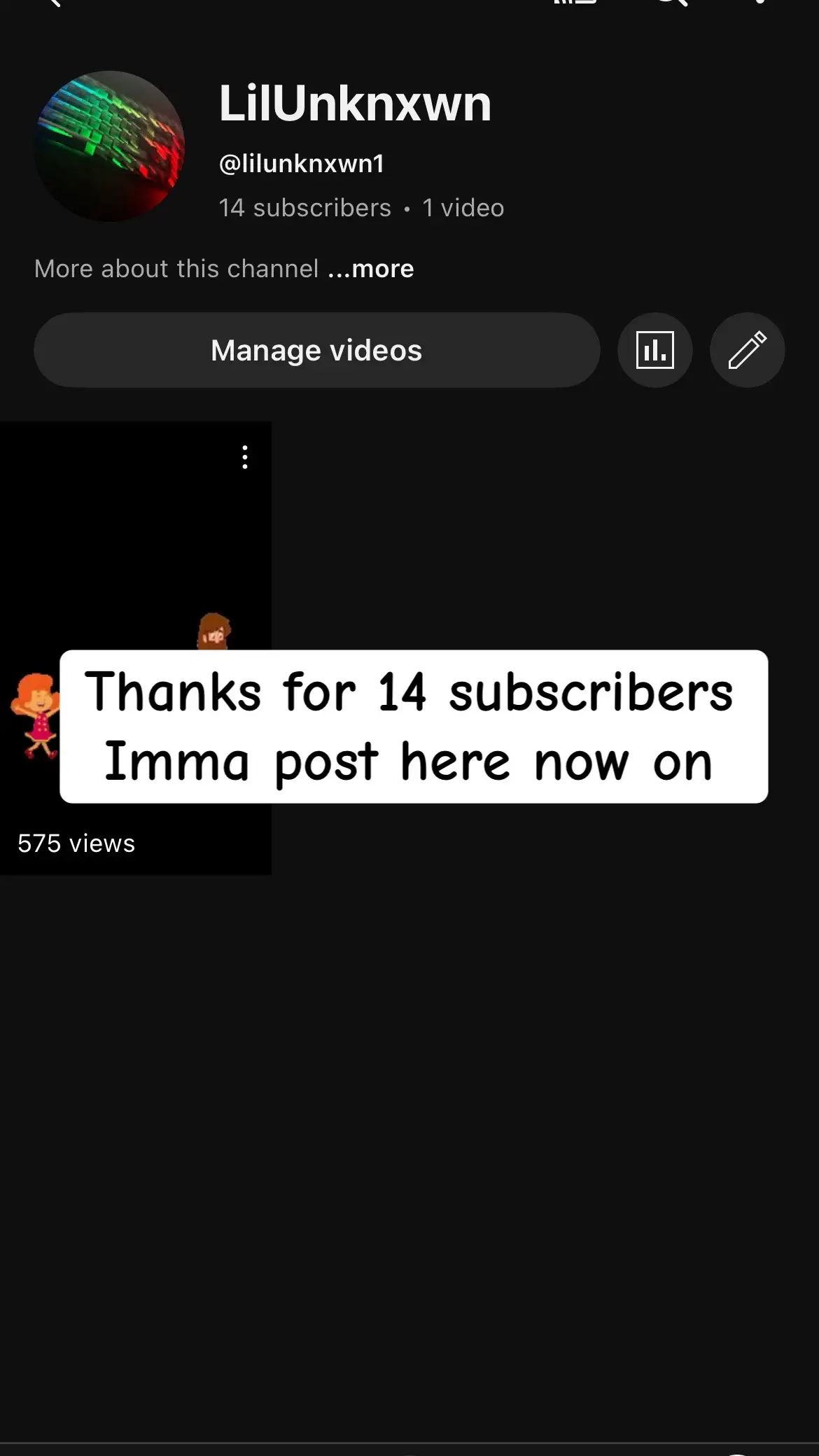This screenshot has width=819, height=1456.
Task: Open channel analytics icon
Action: (x=654, y=350)
